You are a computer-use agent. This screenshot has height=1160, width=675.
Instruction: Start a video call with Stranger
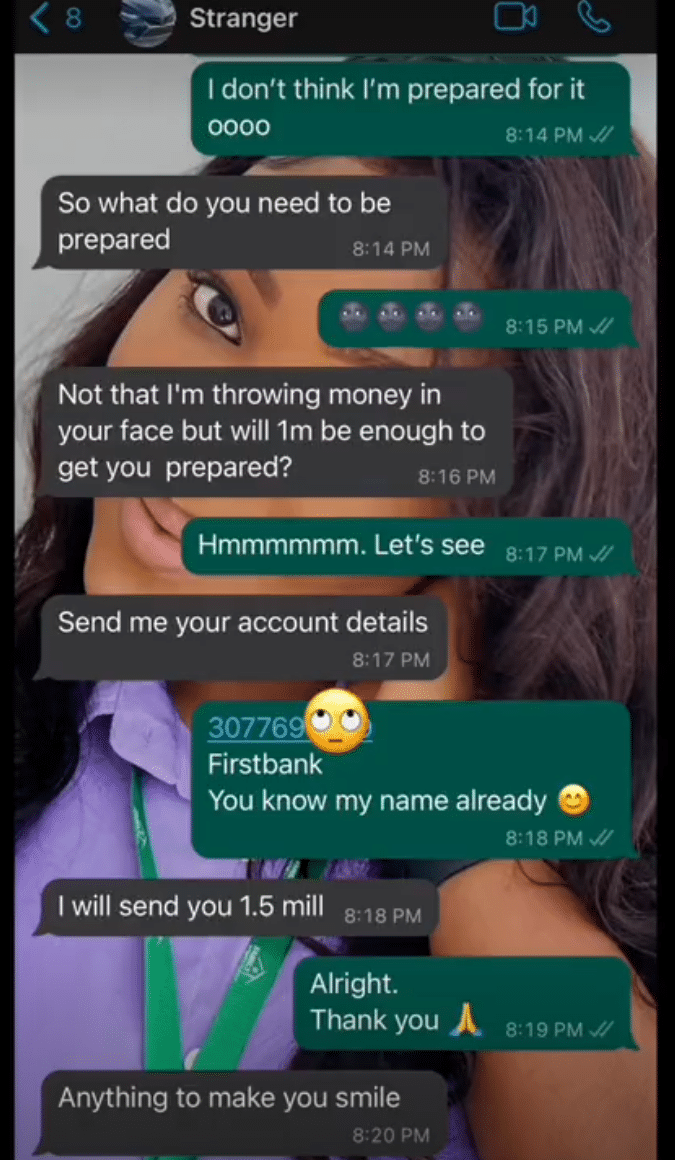tap(516, 18)
